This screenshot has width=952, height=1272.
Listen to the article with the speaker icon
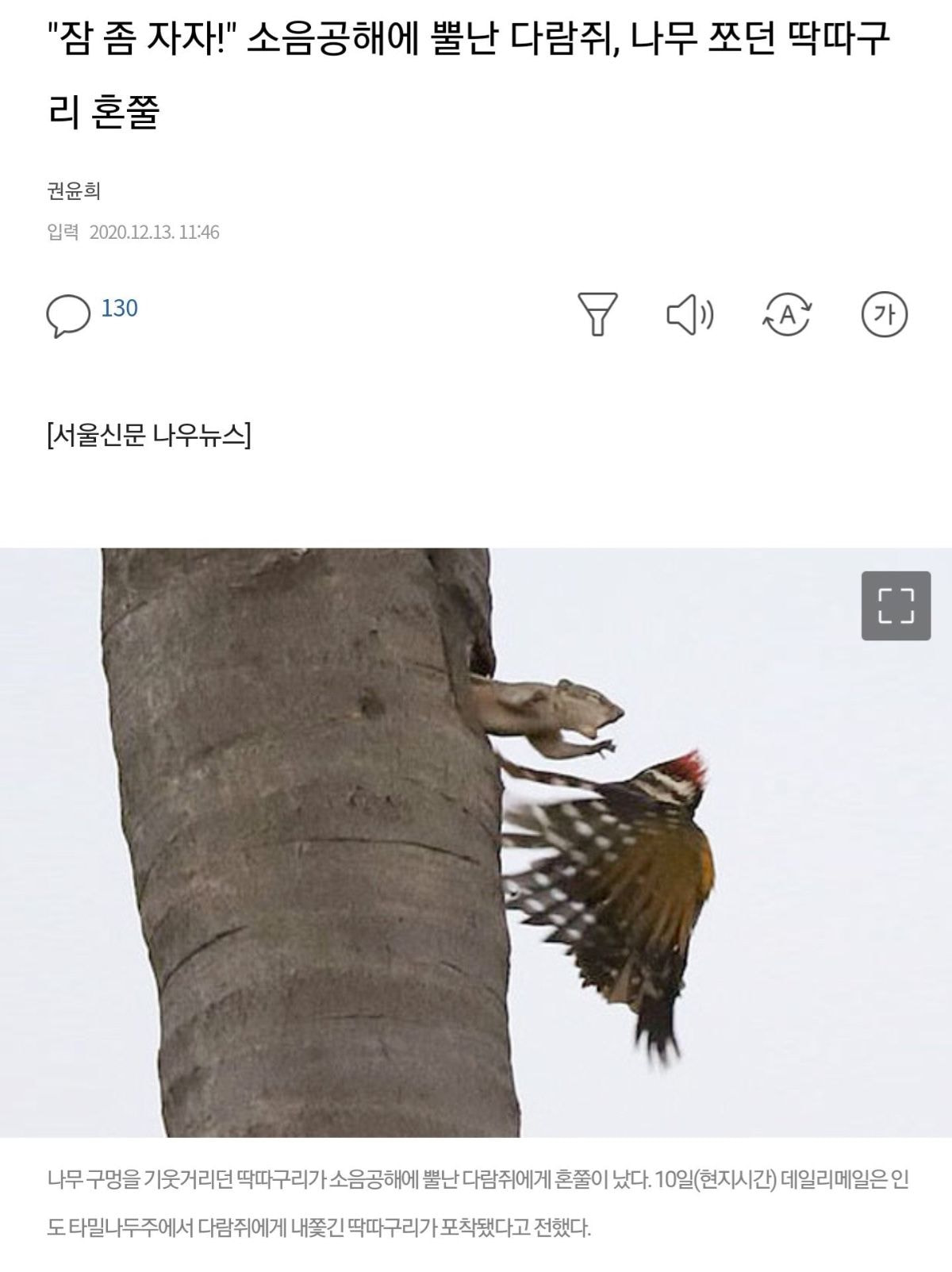[689, 313]
